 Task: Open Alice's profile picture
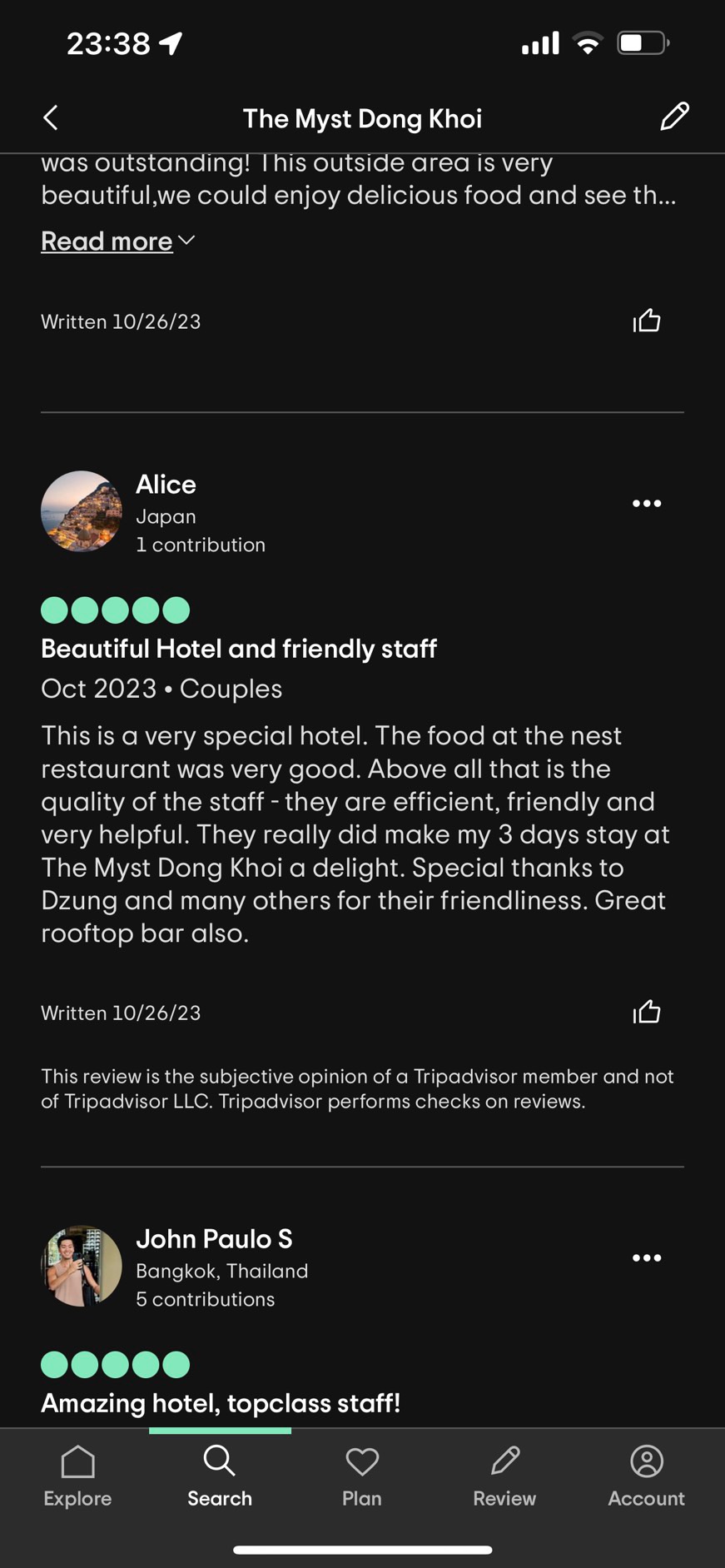tap(82, 511)
